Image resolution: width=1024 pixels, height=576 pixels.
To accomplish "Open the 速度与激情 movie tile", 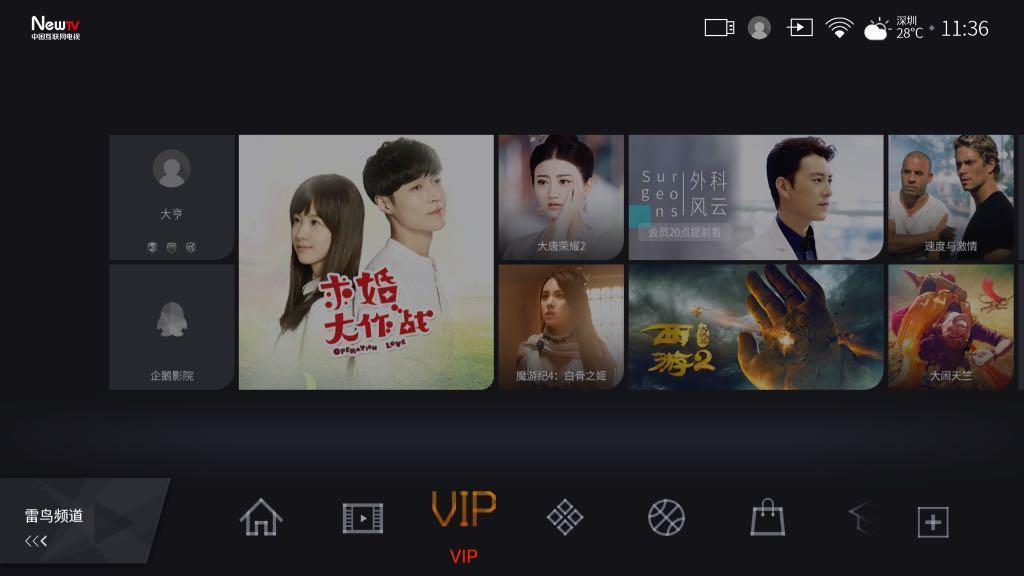I will (x=950, y=197).
